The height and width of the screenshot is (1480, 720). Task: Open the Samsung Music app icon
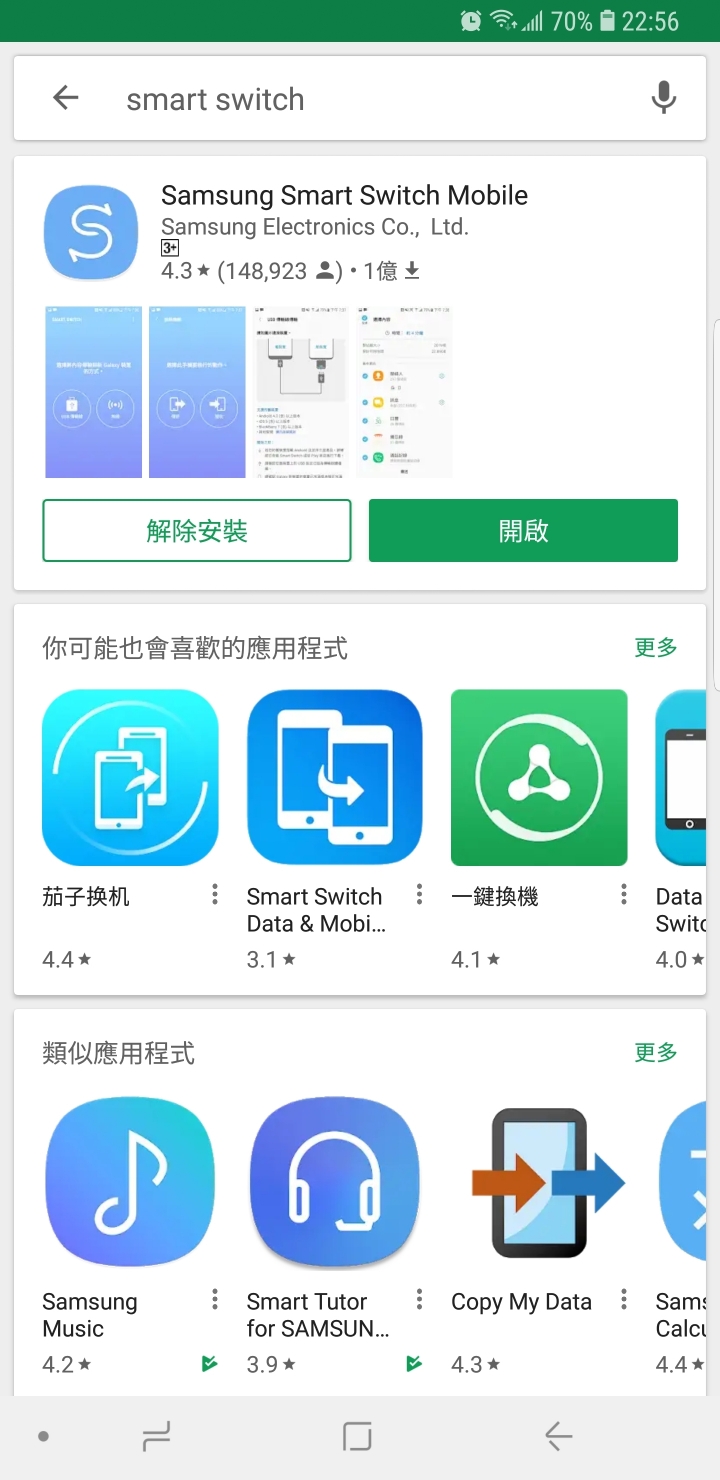click(130, 1182)
